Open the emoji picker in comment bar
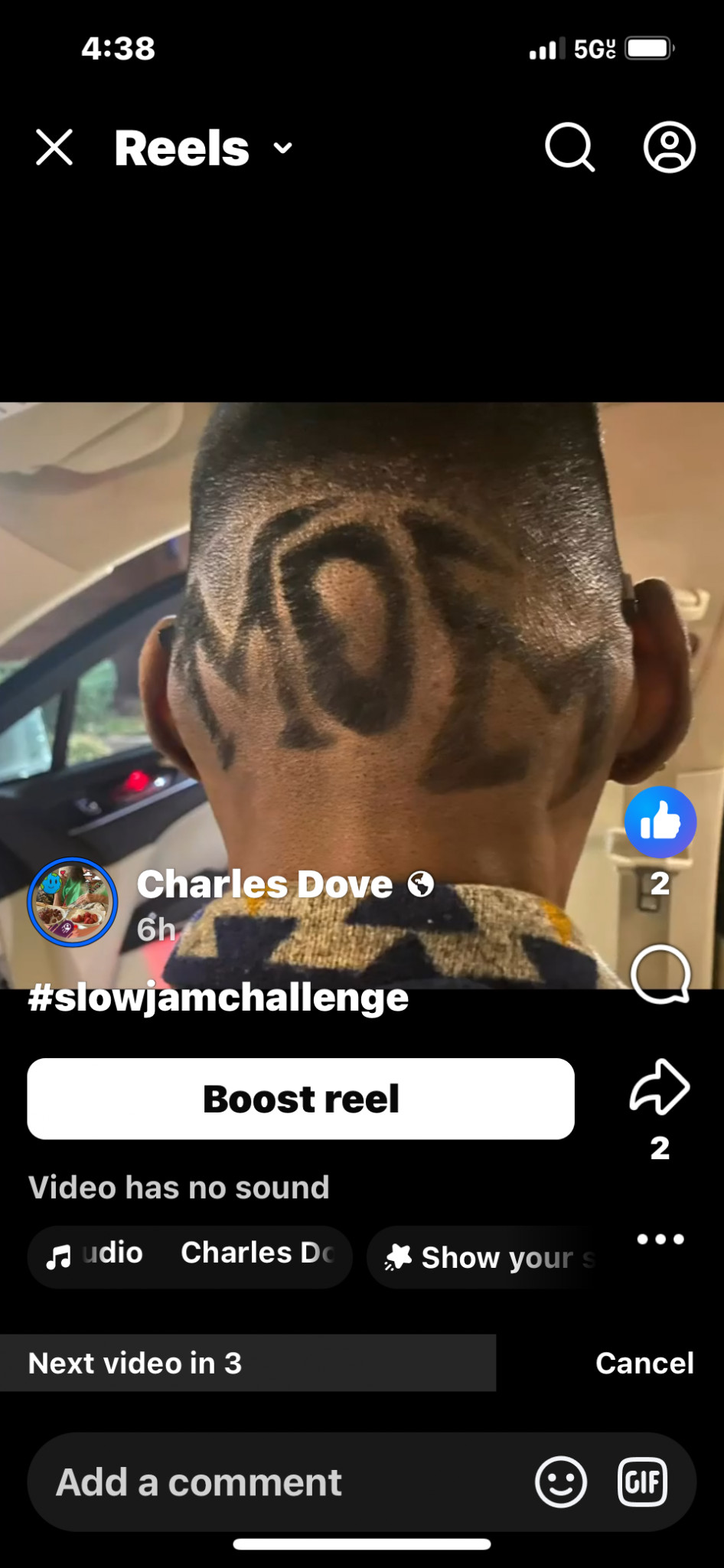 (561, 1482)
